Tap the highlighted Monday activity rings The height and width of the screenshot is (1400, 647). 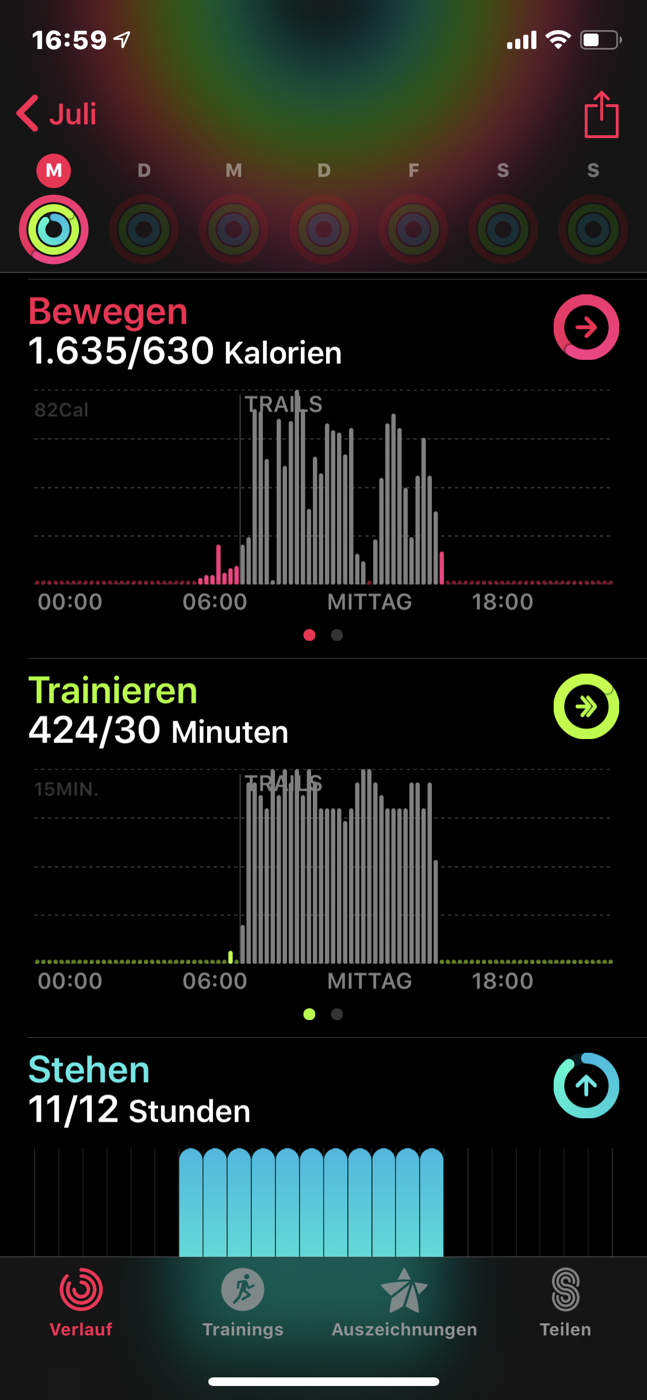tap(54, 229)
